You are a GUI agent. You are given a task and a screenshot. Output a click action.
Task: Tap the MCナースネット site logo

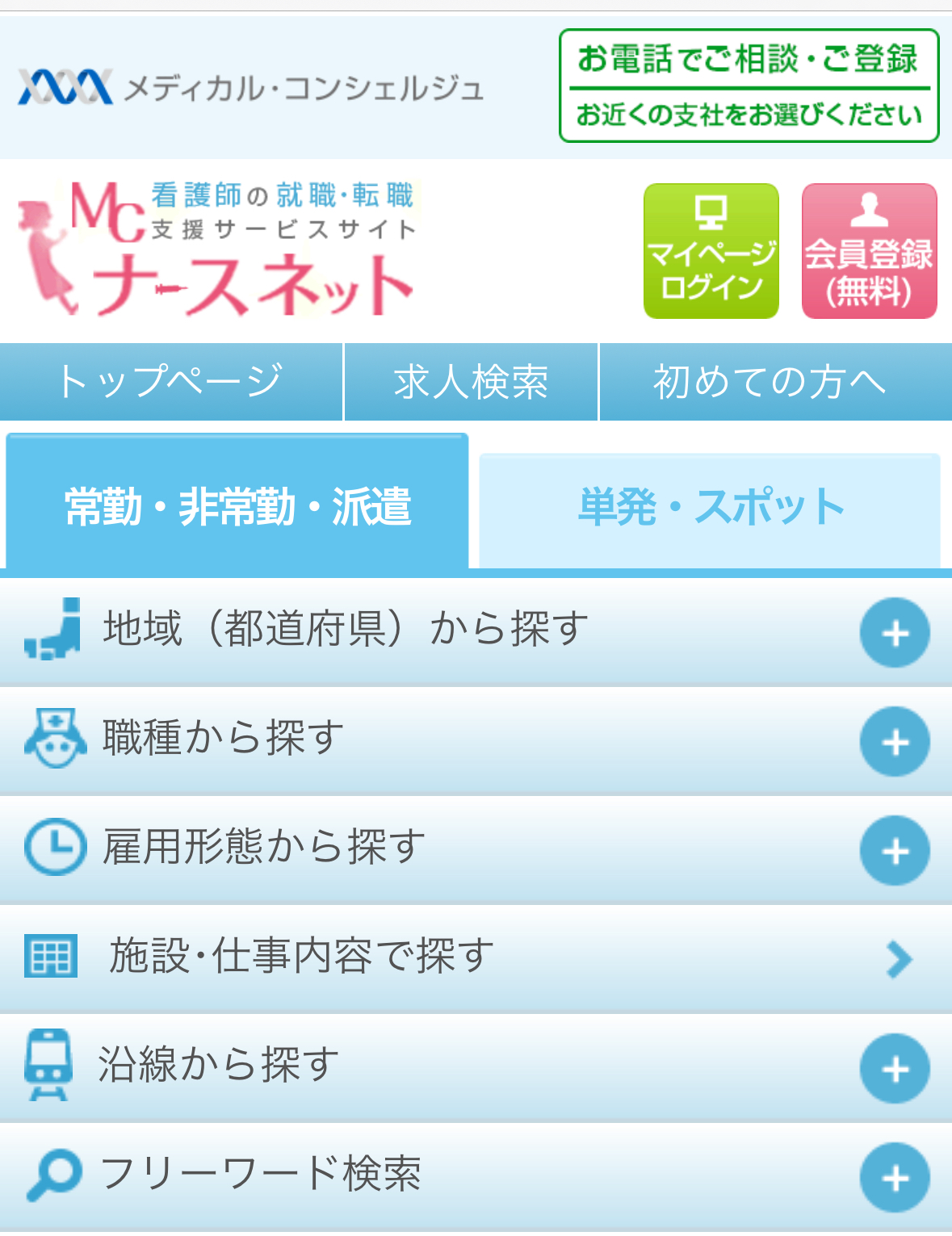218,249
